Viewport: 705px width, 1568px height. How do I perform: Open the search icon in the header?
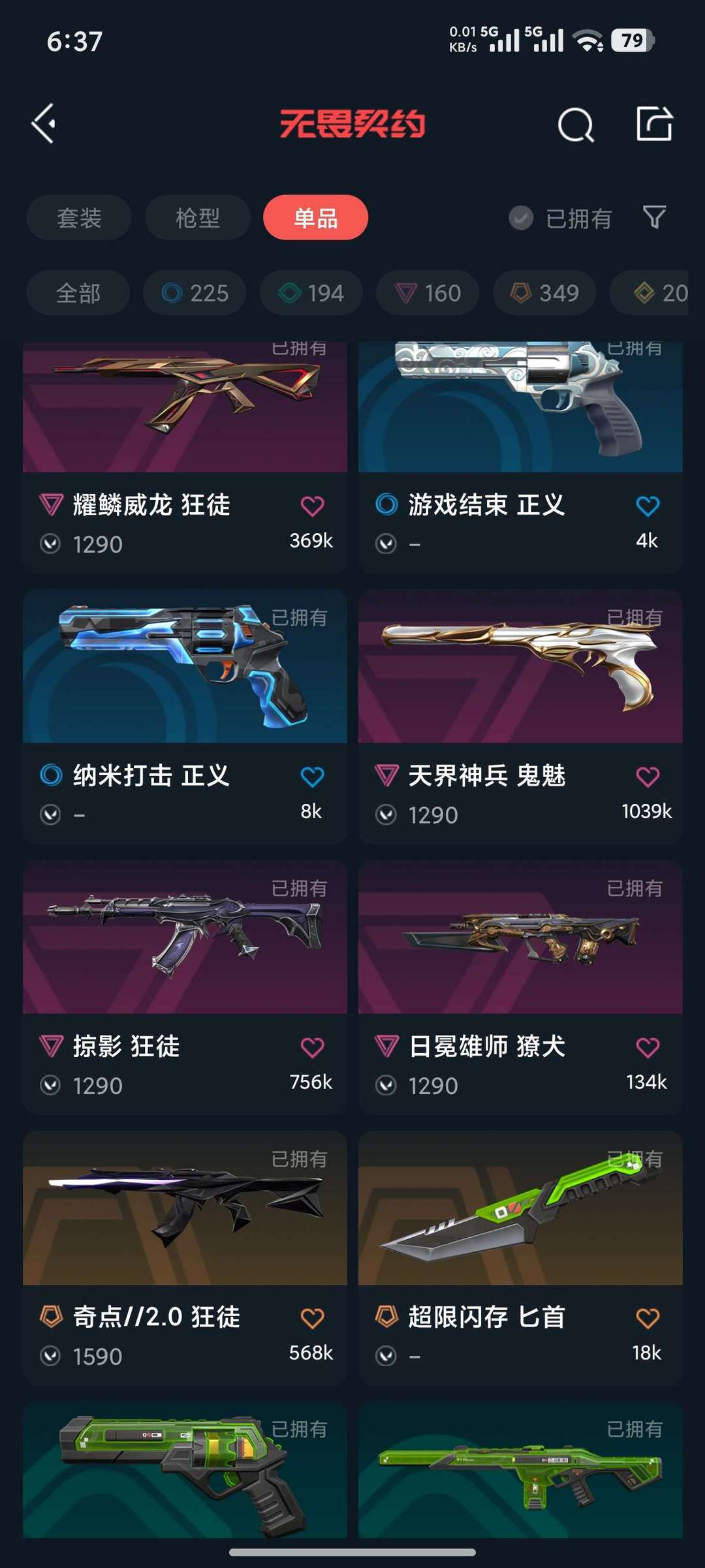[x=576, y=124]
